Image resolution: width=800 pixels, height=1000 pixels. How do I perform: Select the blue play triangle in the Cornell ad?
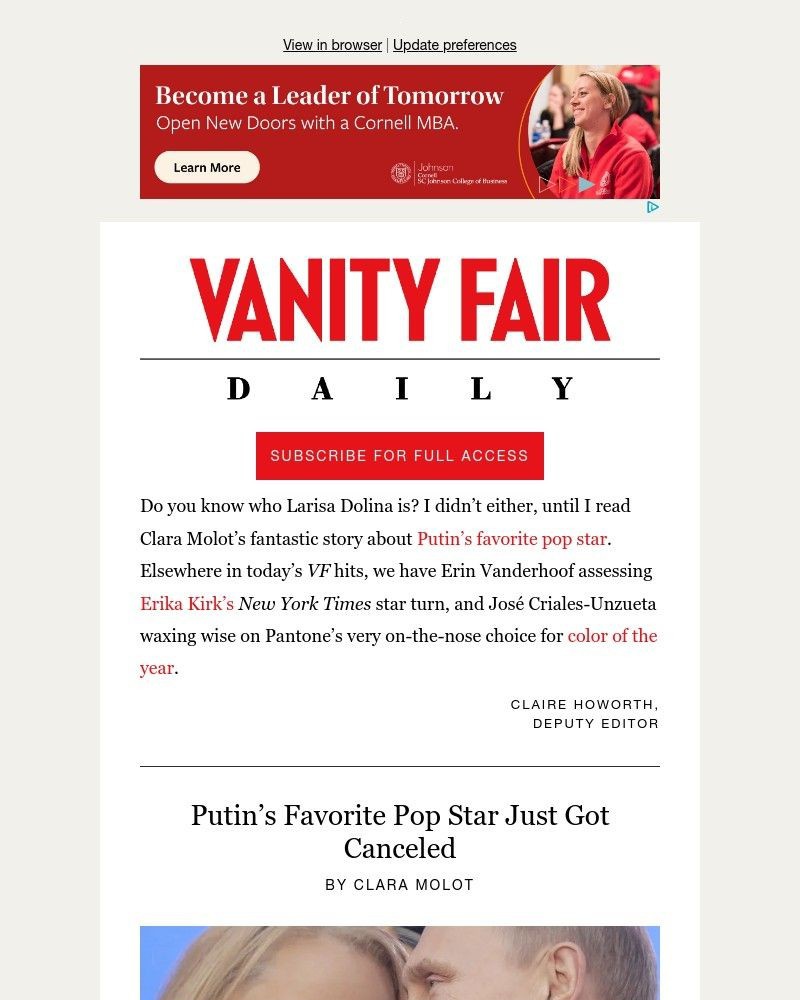click(586, 185)
